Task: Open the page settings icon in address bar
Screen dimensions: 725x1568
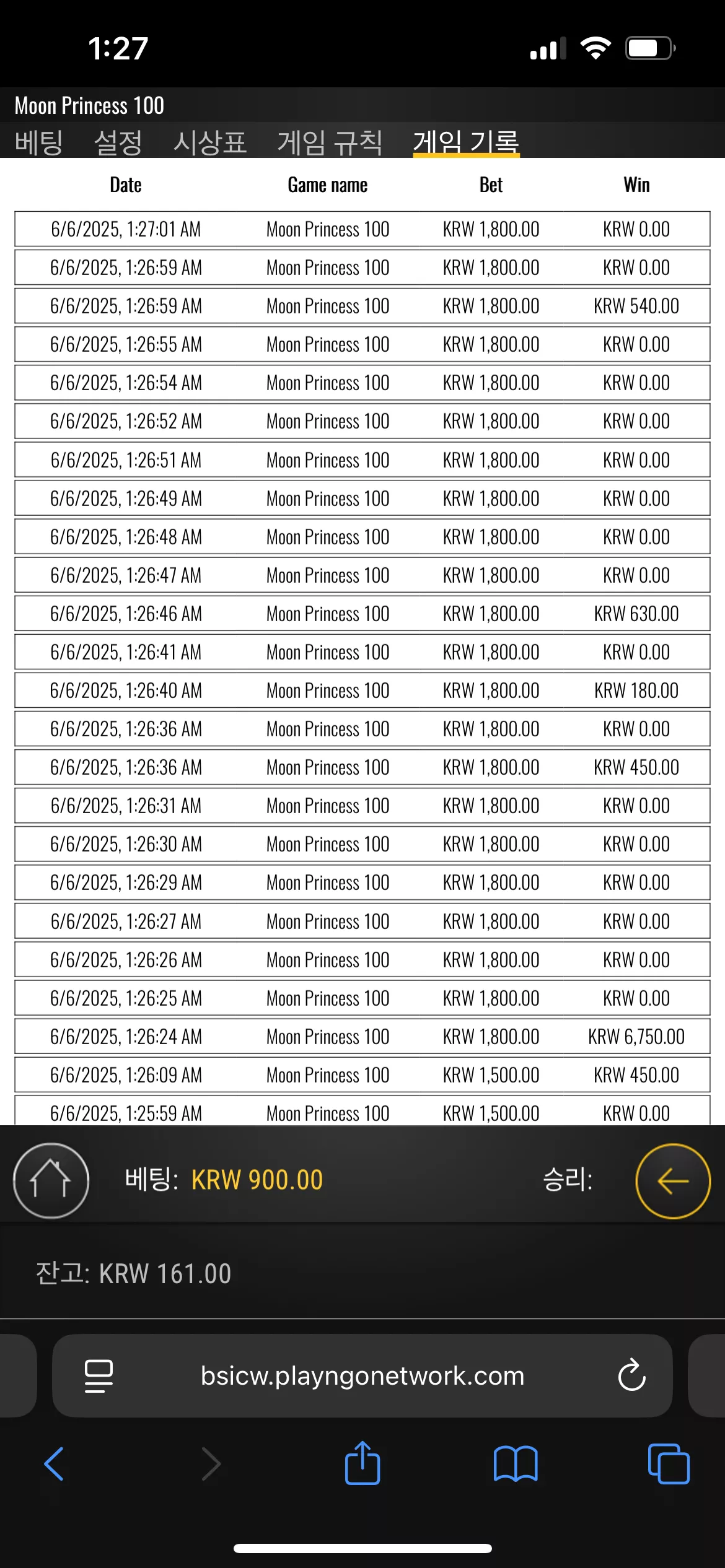Action: (99, 1376)
